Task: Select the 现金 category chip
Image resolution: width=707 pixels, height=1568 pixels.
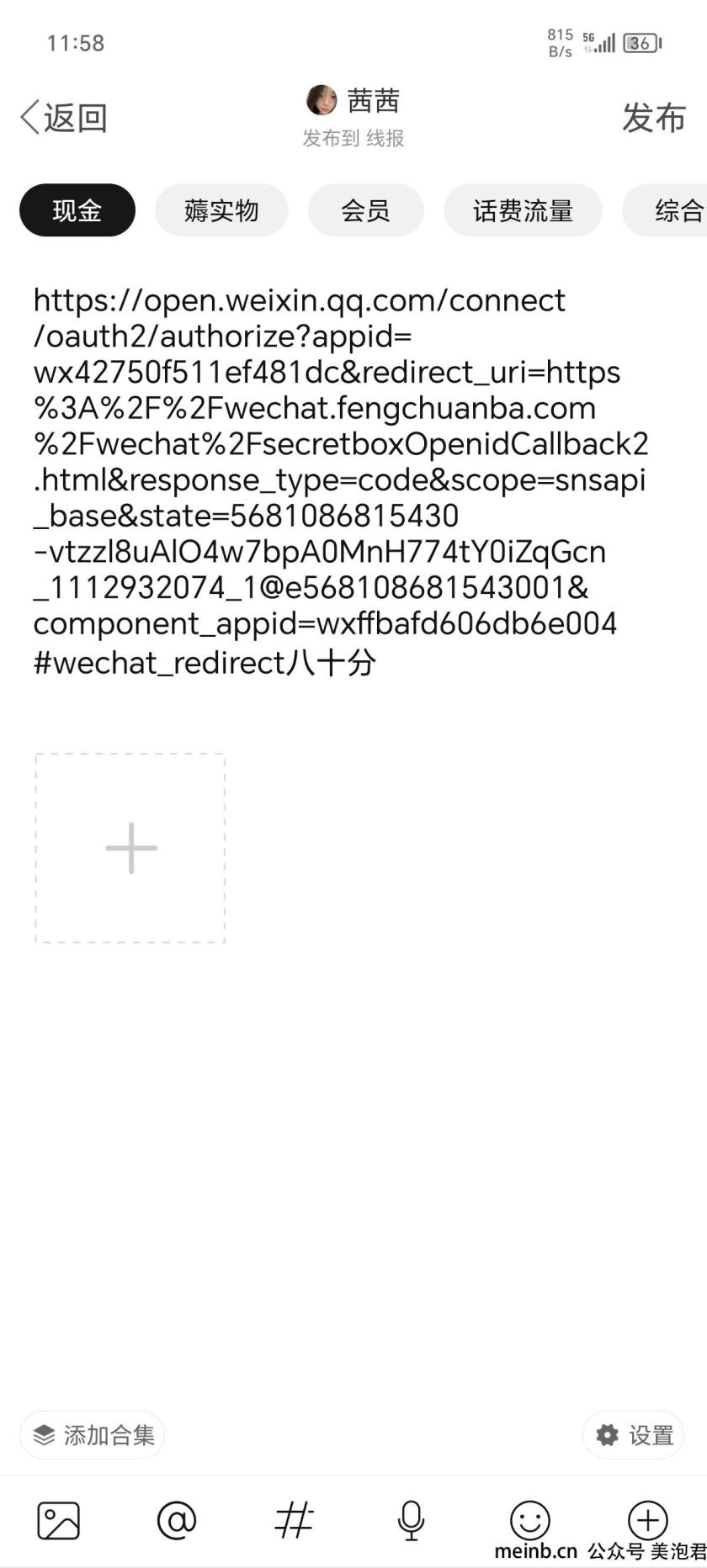Action: tap(77, 210)
